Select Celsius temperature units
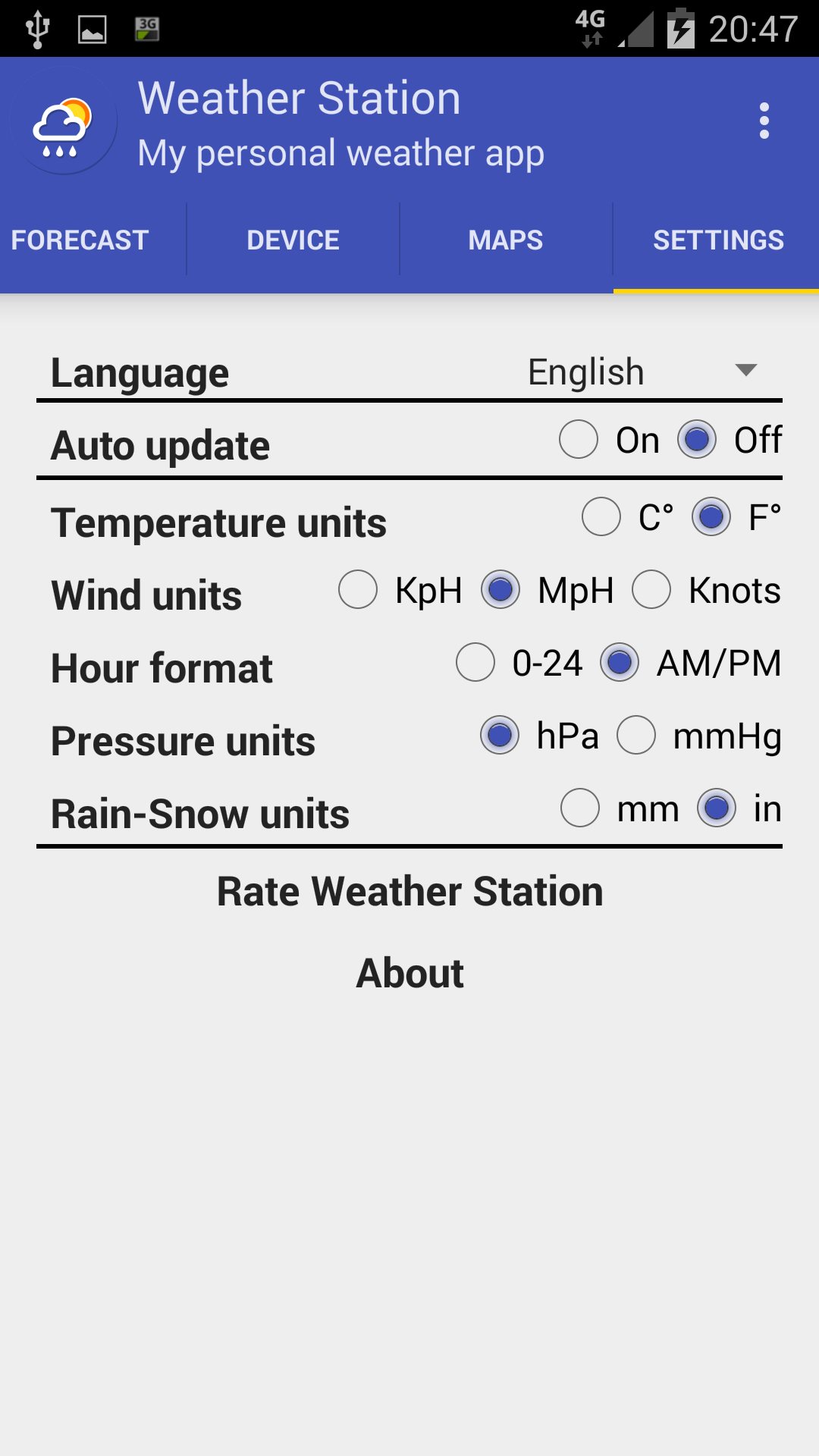Viewport: 819px width, 1456px height. click(628, 517)
